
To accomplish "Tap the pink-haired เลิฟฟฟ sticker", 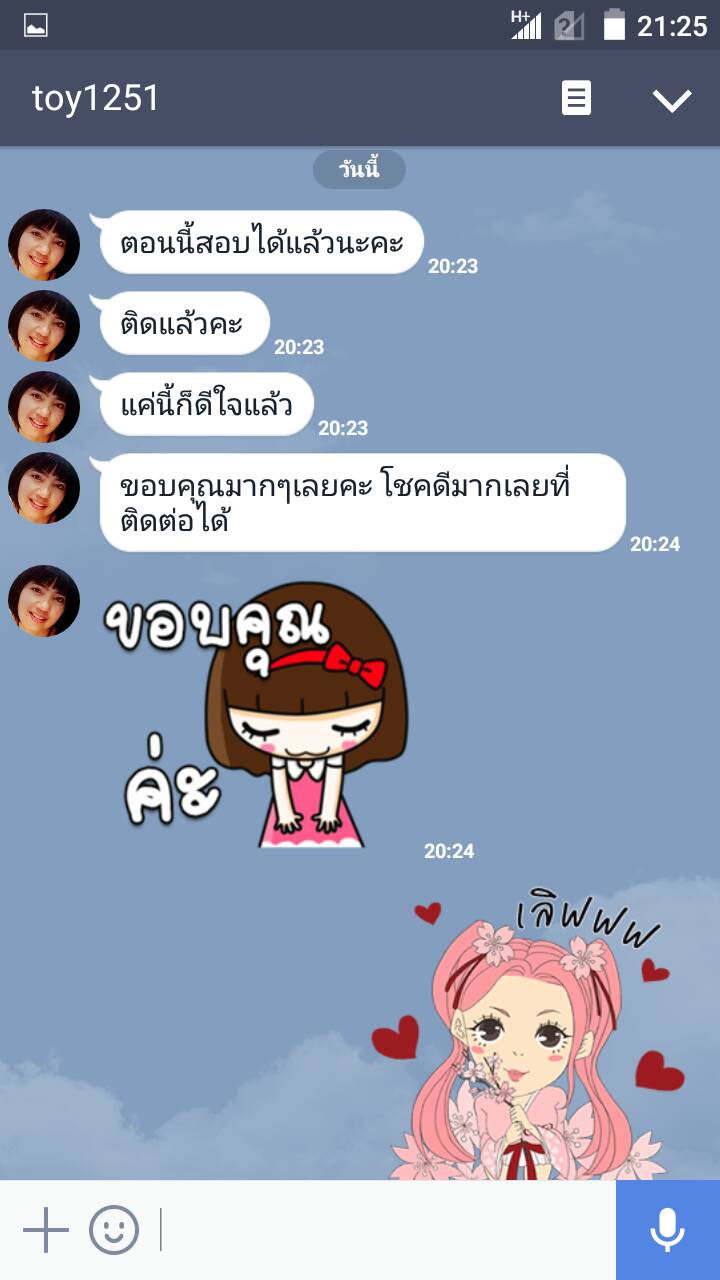I will 530,1040.
